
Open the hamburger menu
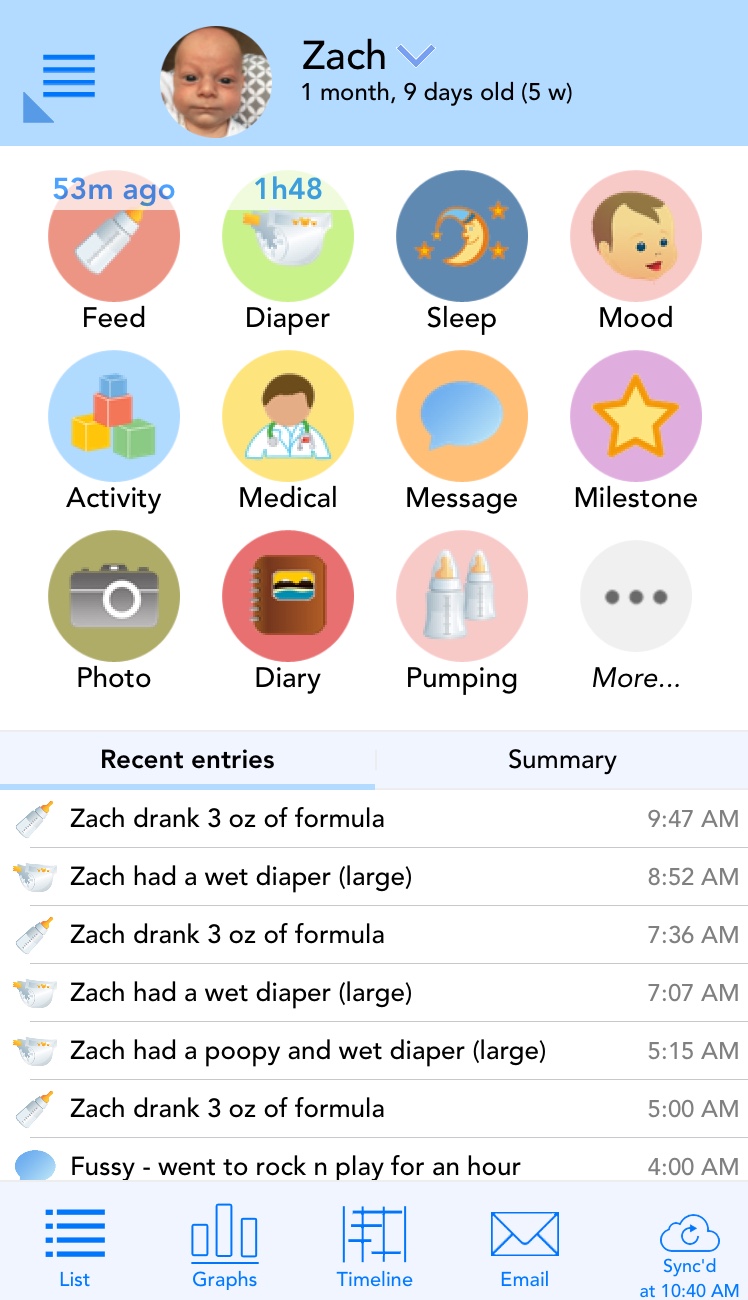pos(68,76)
